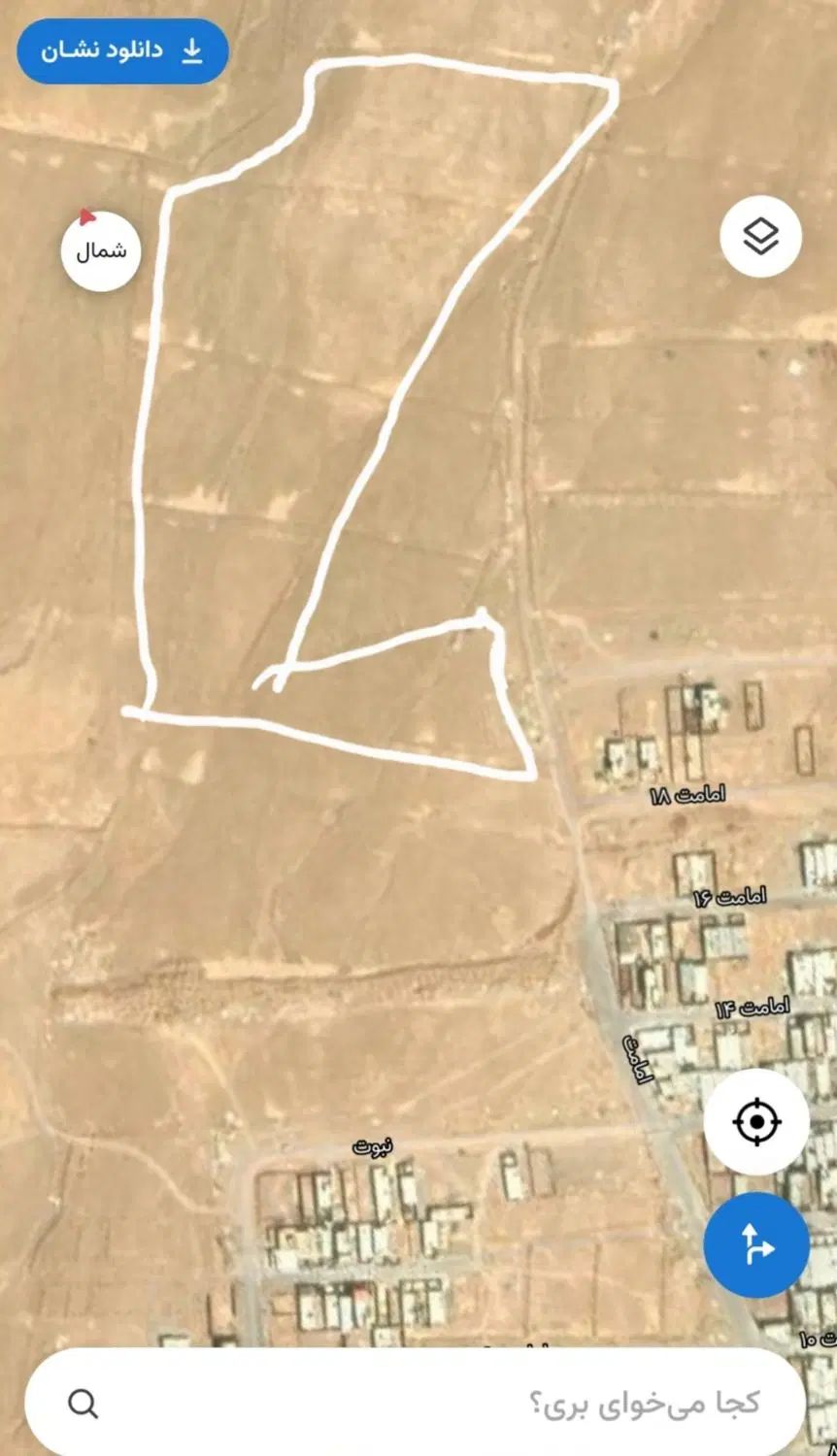
Task: Open the map layers selector
Action: (760, 236)
